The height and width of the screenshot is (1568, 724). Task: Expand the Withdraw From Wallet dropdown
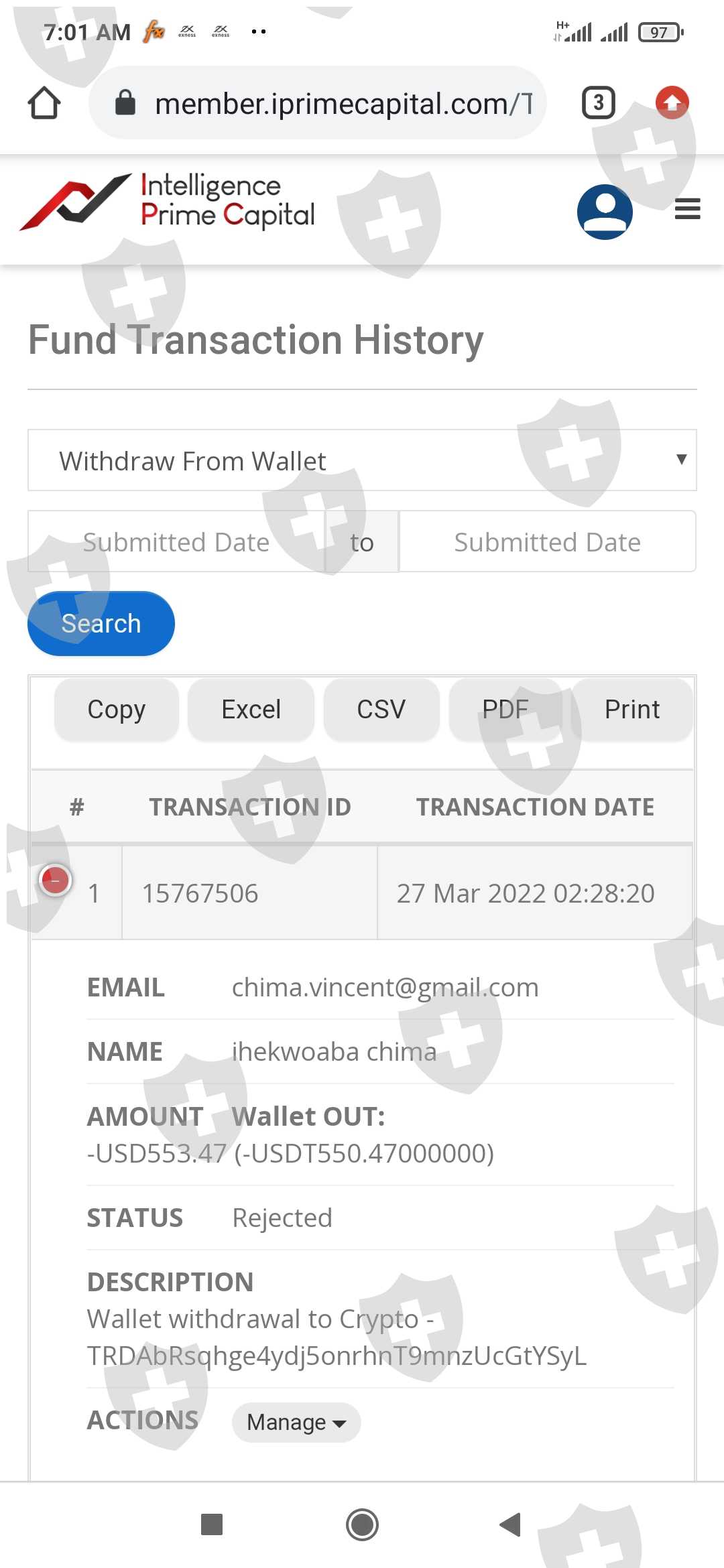(x=362, y=460)
